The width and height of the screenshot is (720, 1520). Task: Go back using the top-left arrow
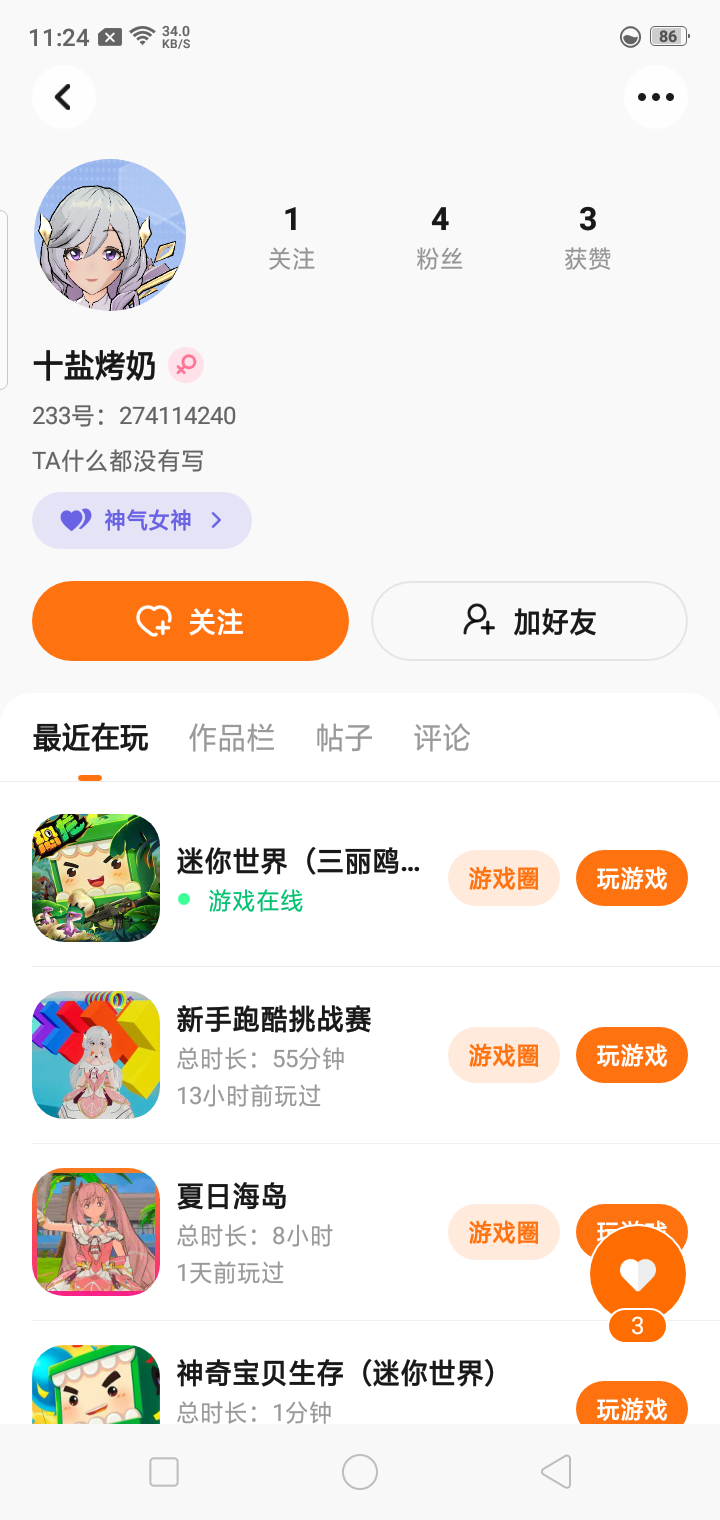pos(63,97)
